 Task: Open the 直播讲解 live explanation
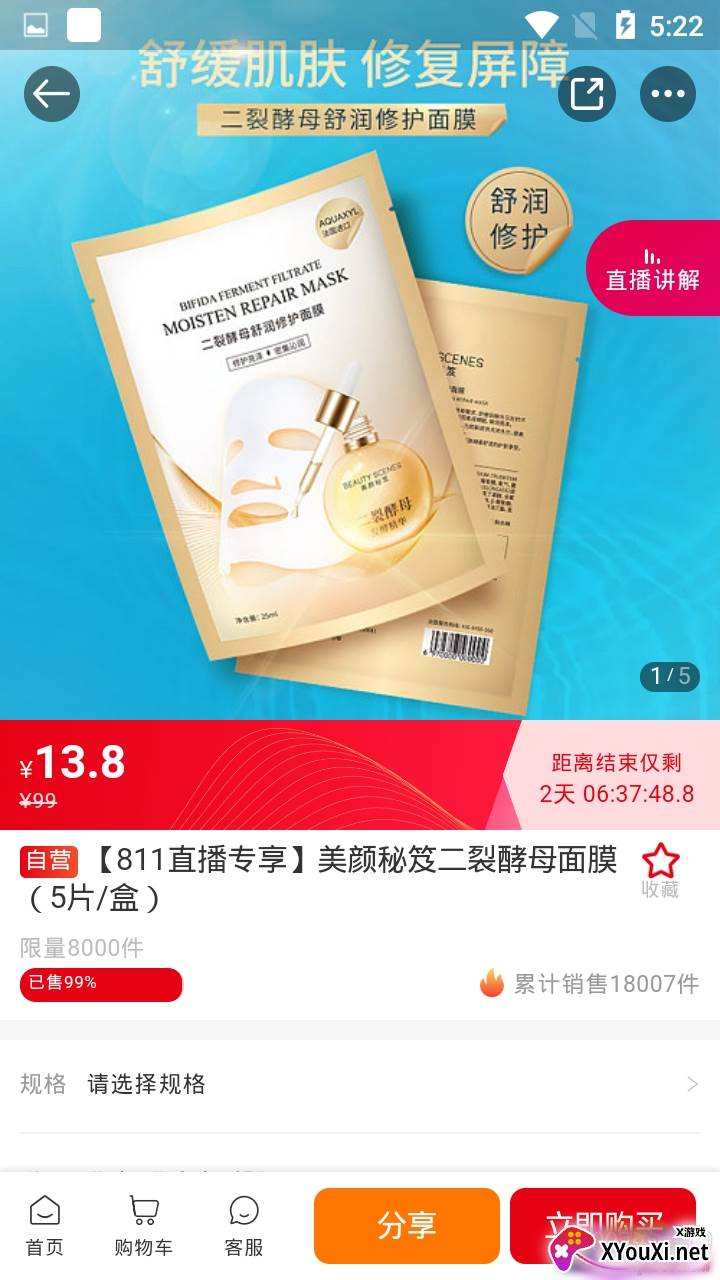click(653, 268)
